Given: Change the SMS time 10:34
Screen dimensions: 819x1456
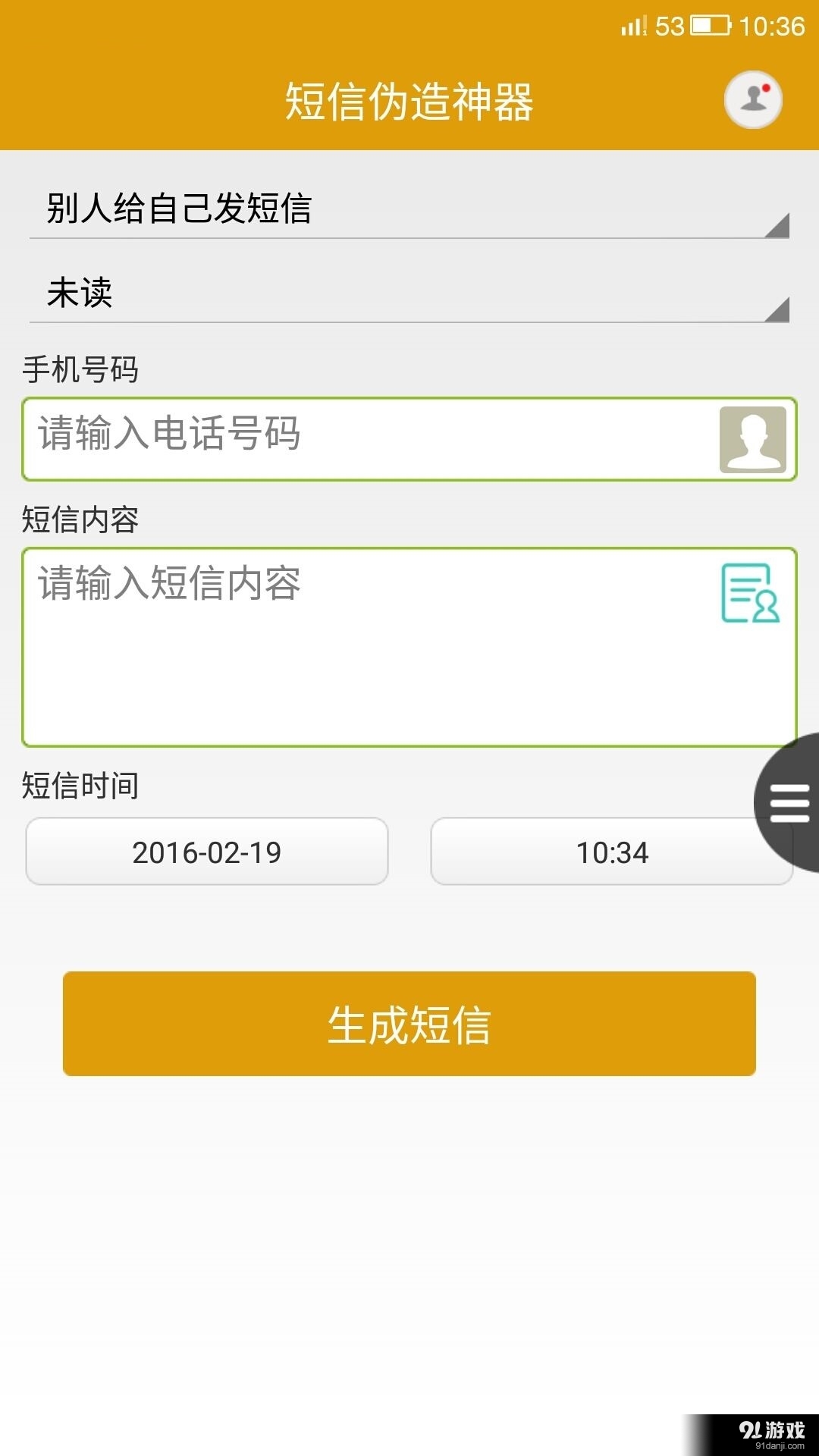Looking at the screenshot, I should pyautogui.click(x=599, y=852).
